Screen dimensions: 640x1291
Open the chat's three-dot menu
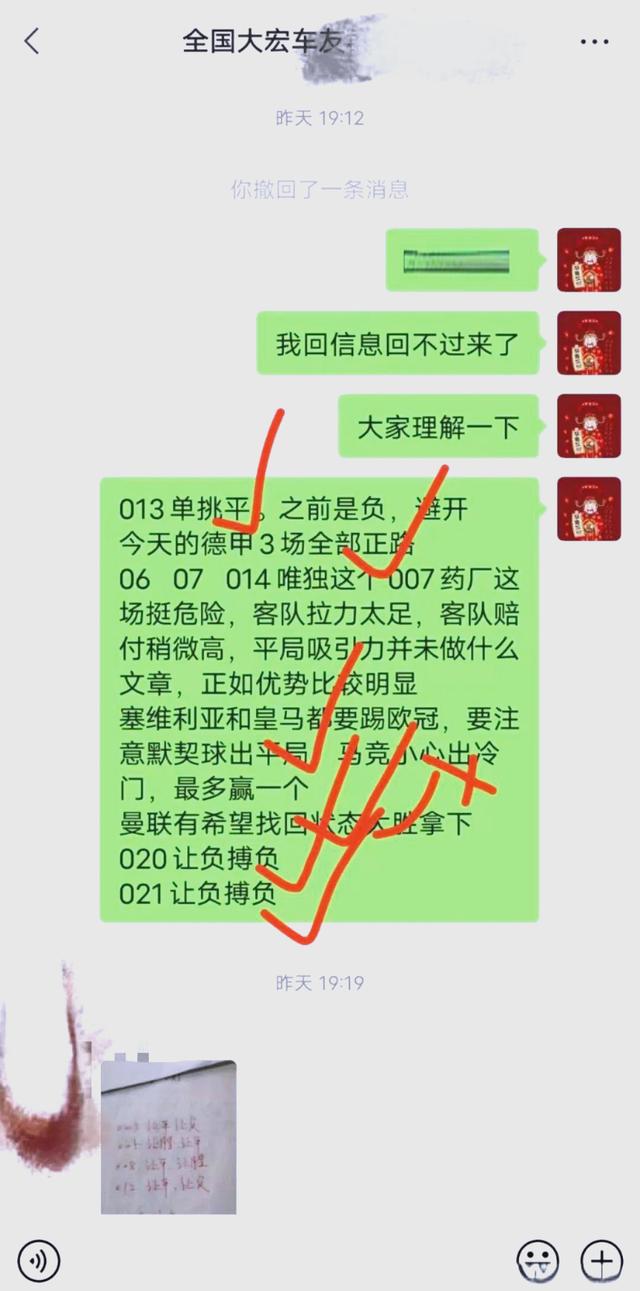pos(594,41)
